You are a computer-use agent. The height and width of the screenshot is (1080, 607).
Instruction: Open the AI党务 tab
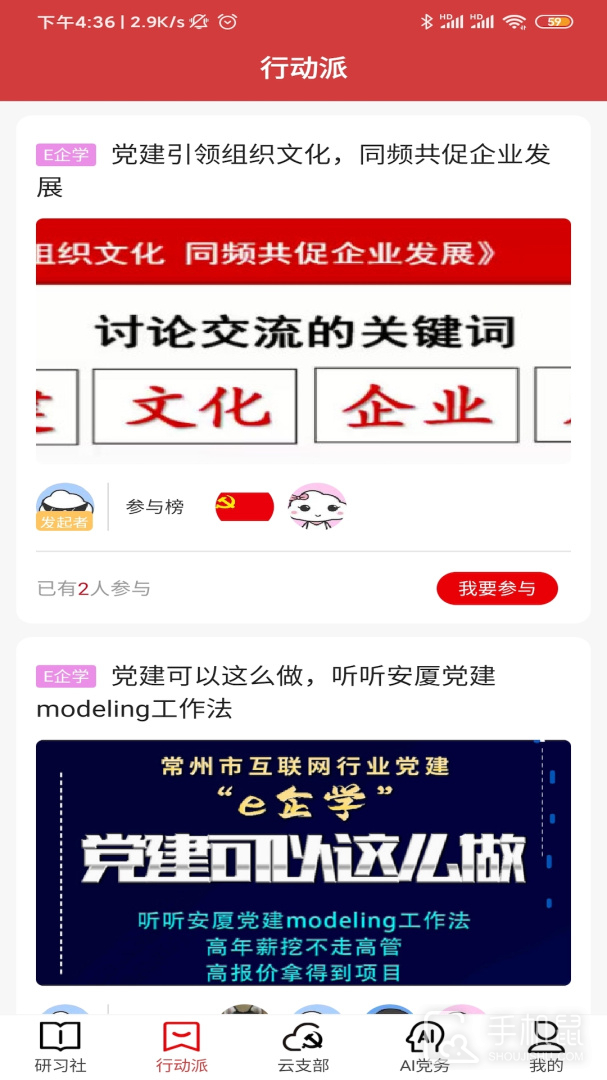425,1046
